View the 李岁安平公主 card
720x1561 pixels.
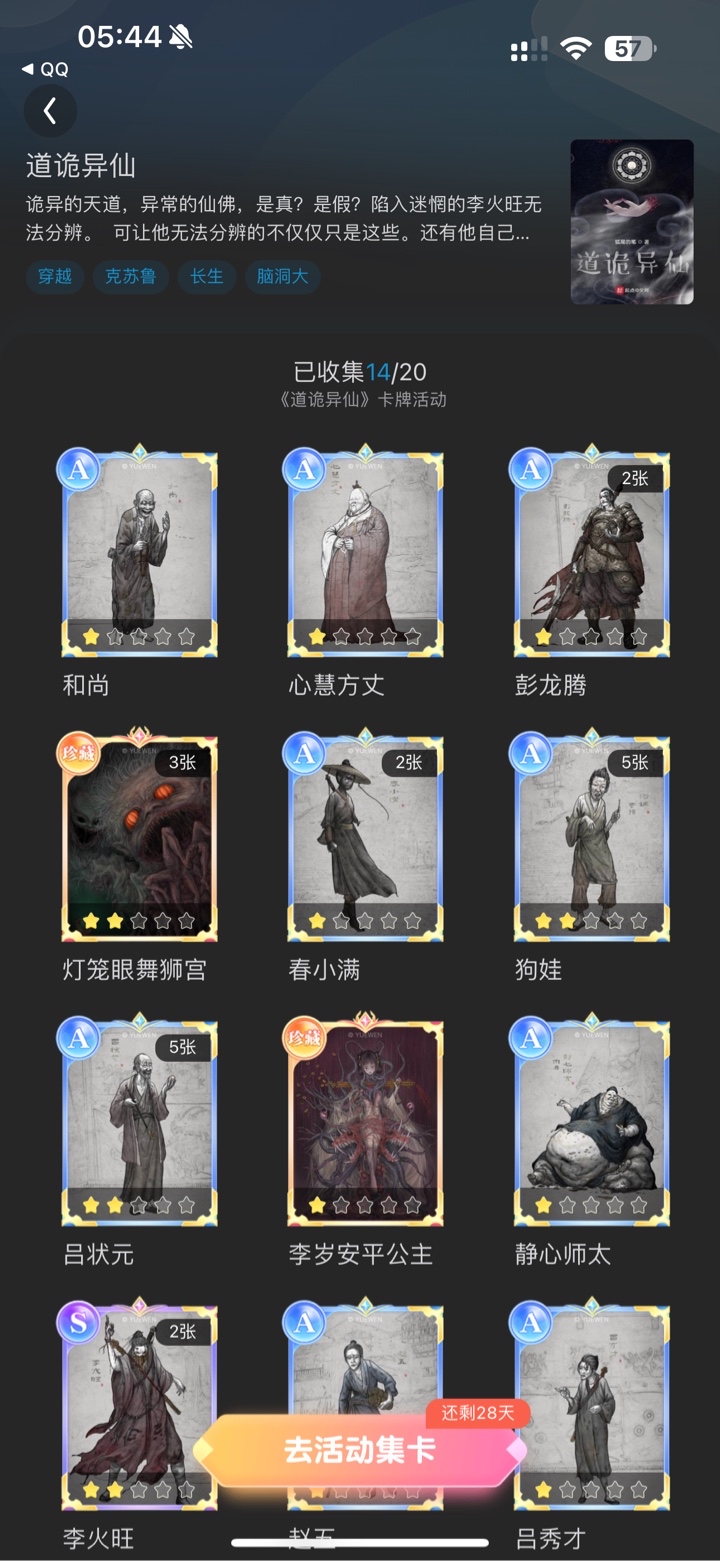pos(365,1121)
